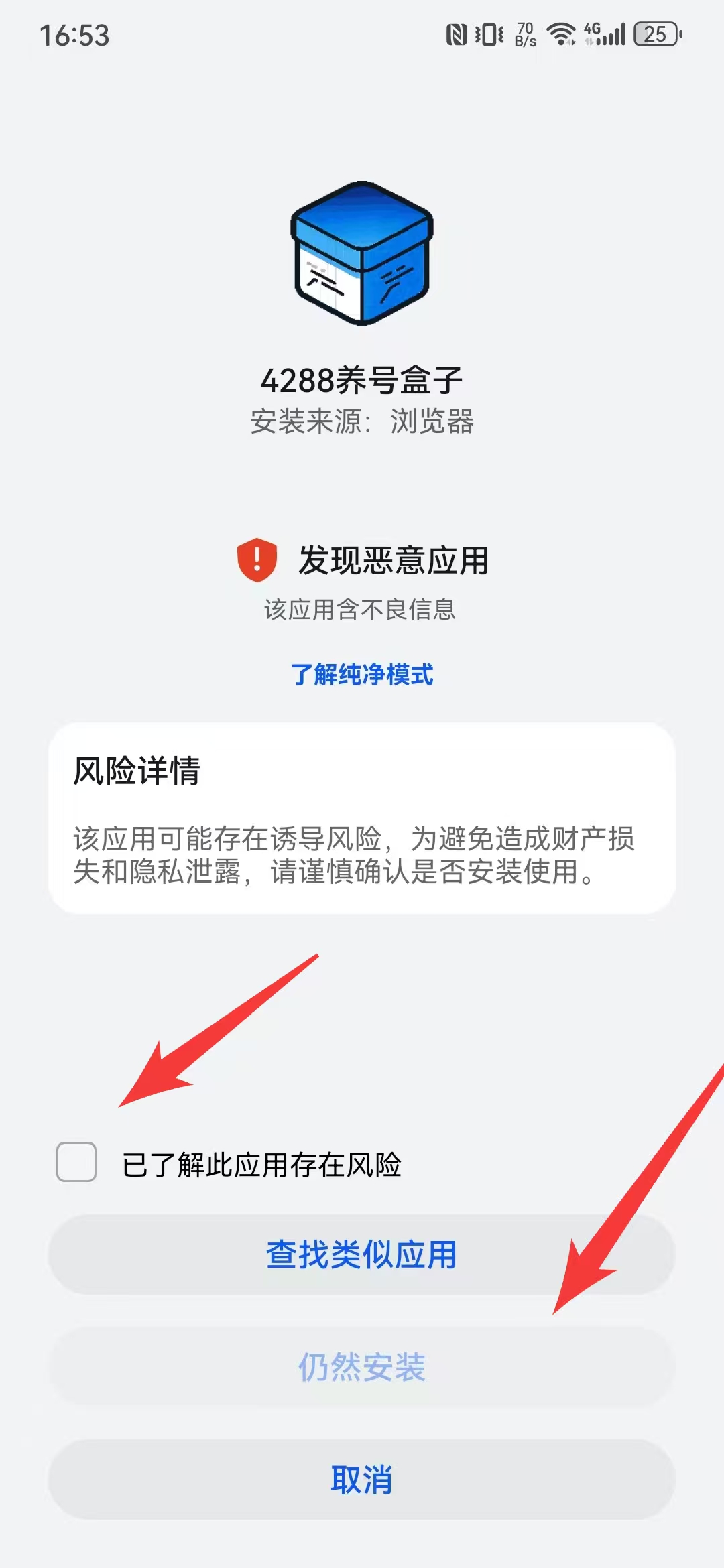Image resolution: width=724 pixels, height=1568 pixels.
Task: Cancel the installation with 取消
Action: pos(362,1480)
